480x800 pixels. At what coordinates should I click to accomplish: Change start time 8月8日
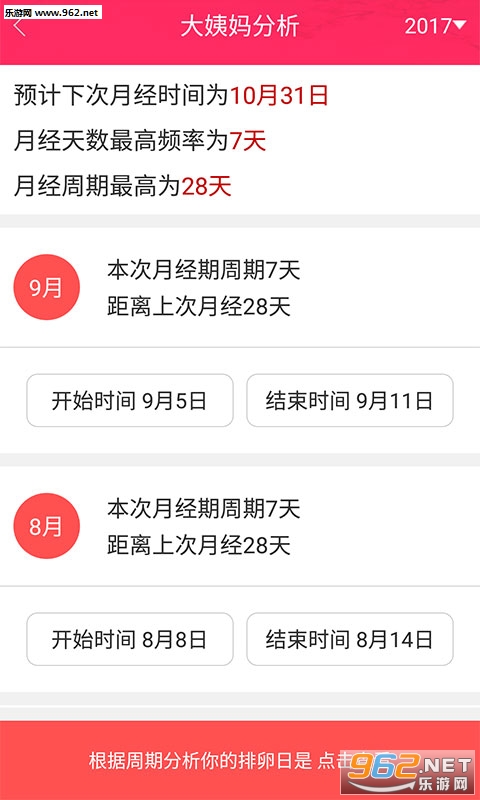click(130, 639)
